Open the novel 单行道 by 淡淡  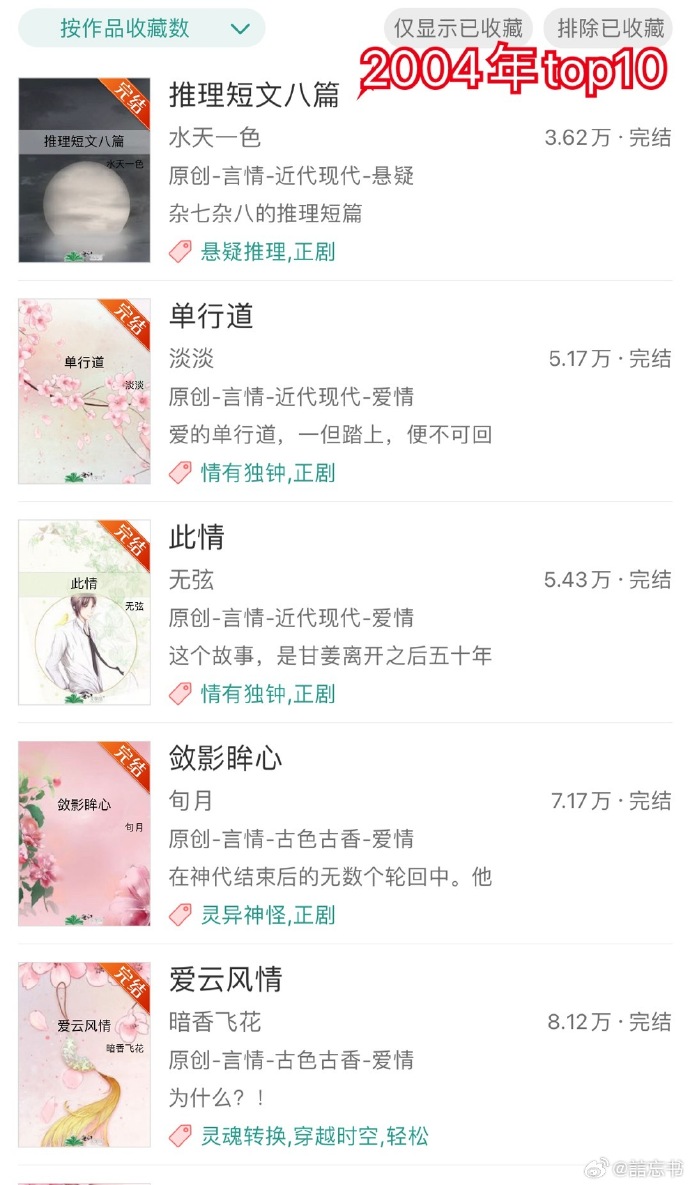point(211,316)
